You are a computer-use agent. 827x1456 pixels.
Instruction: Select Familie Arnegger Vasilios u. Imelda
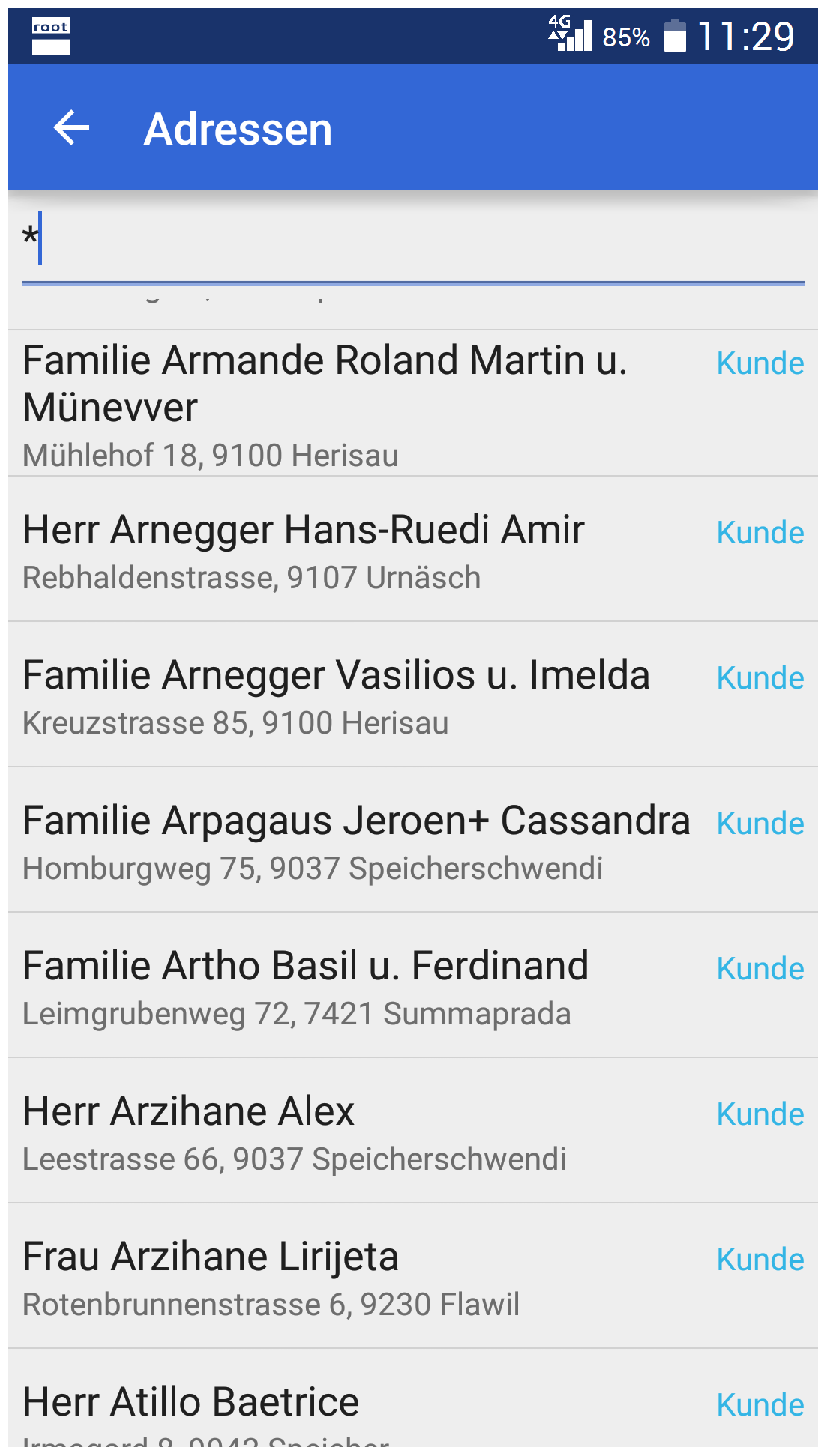(x=413, y=695)
